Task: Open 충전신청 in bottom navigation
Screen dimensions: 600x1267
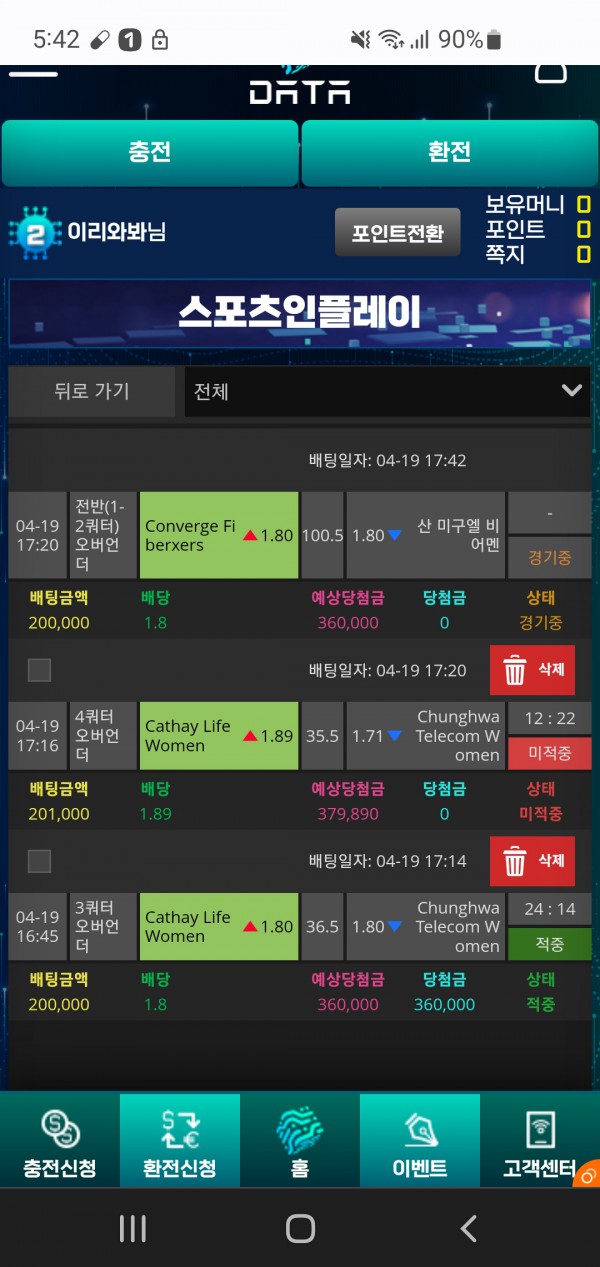Action: tap(60, 1142)
